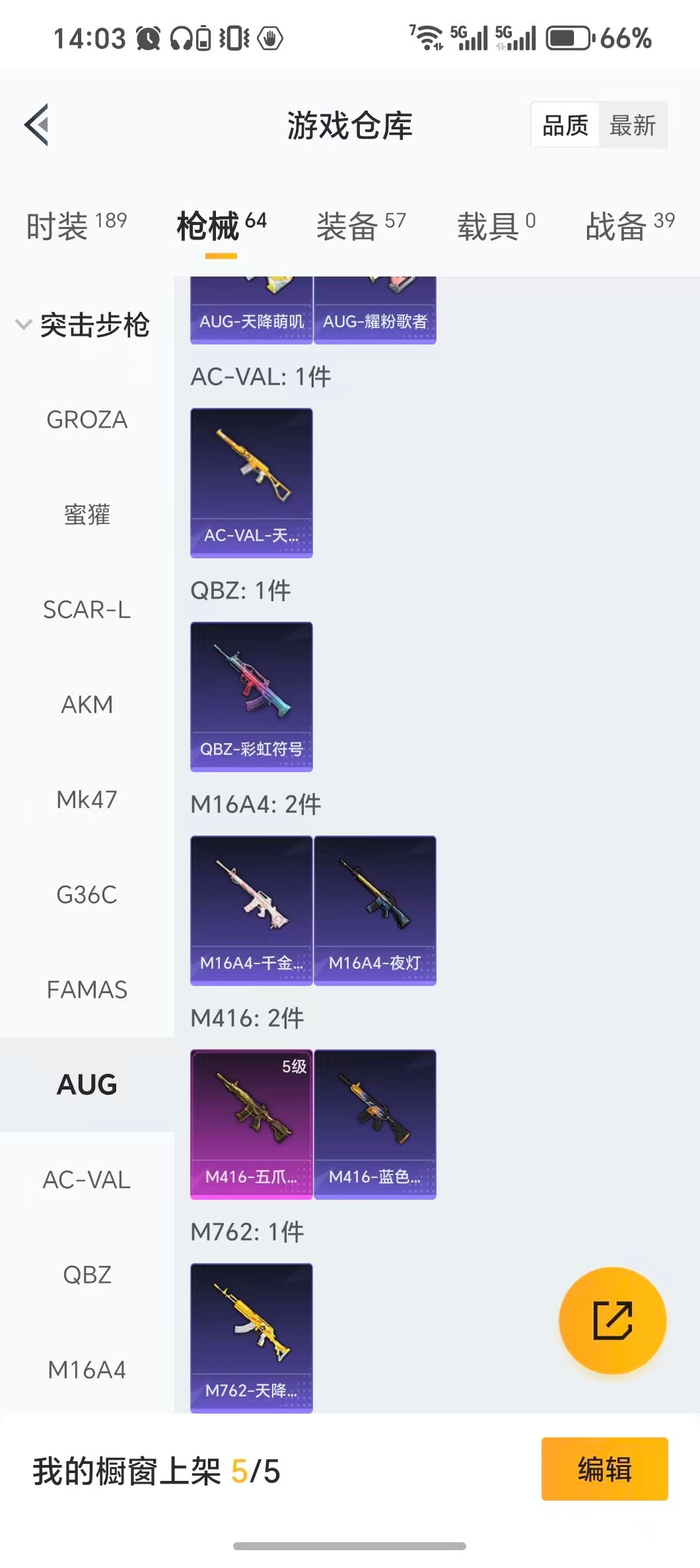The image size is (700, 1568).
Task: Tap the yellow floating share button
Action: 612,1321
